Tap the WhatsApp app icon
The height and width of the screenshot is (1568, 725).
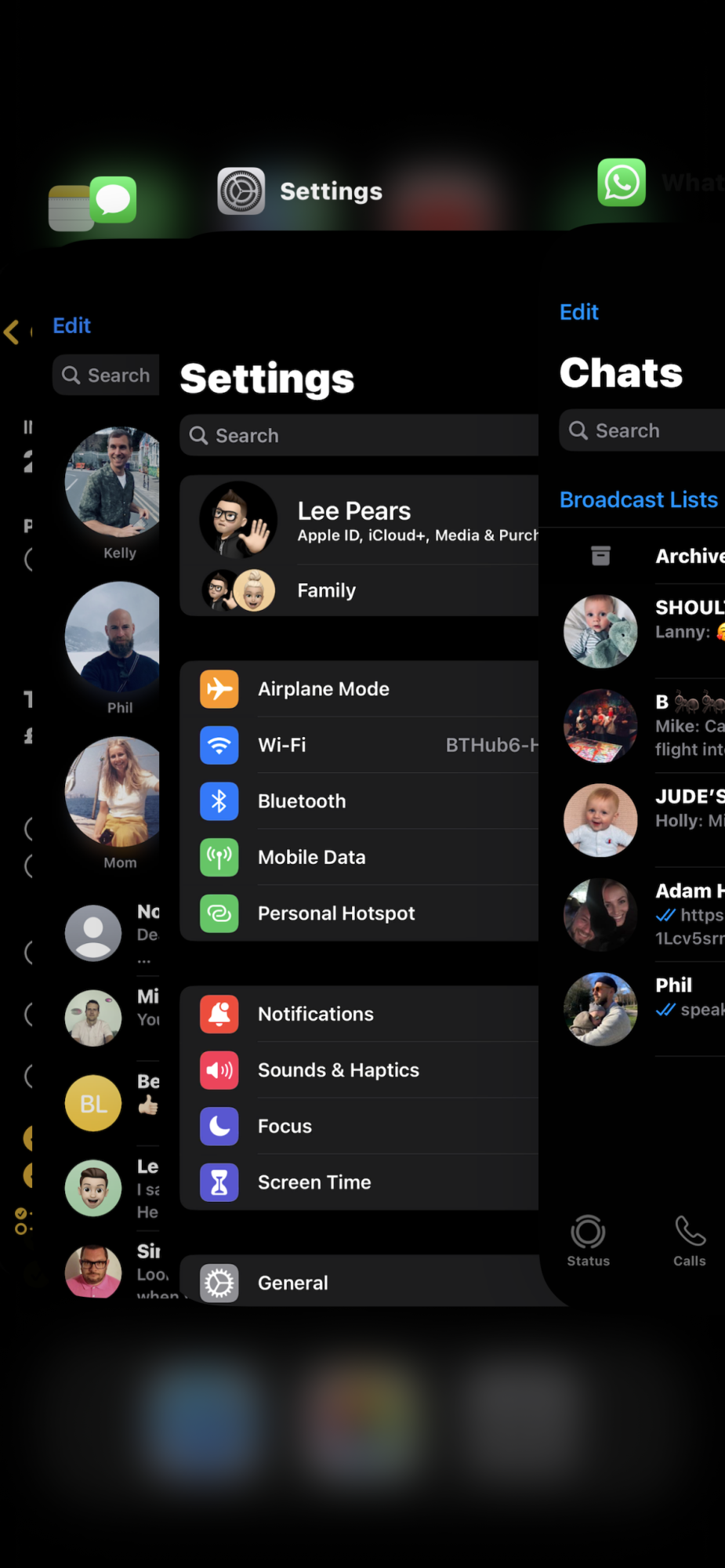(622, 183)
